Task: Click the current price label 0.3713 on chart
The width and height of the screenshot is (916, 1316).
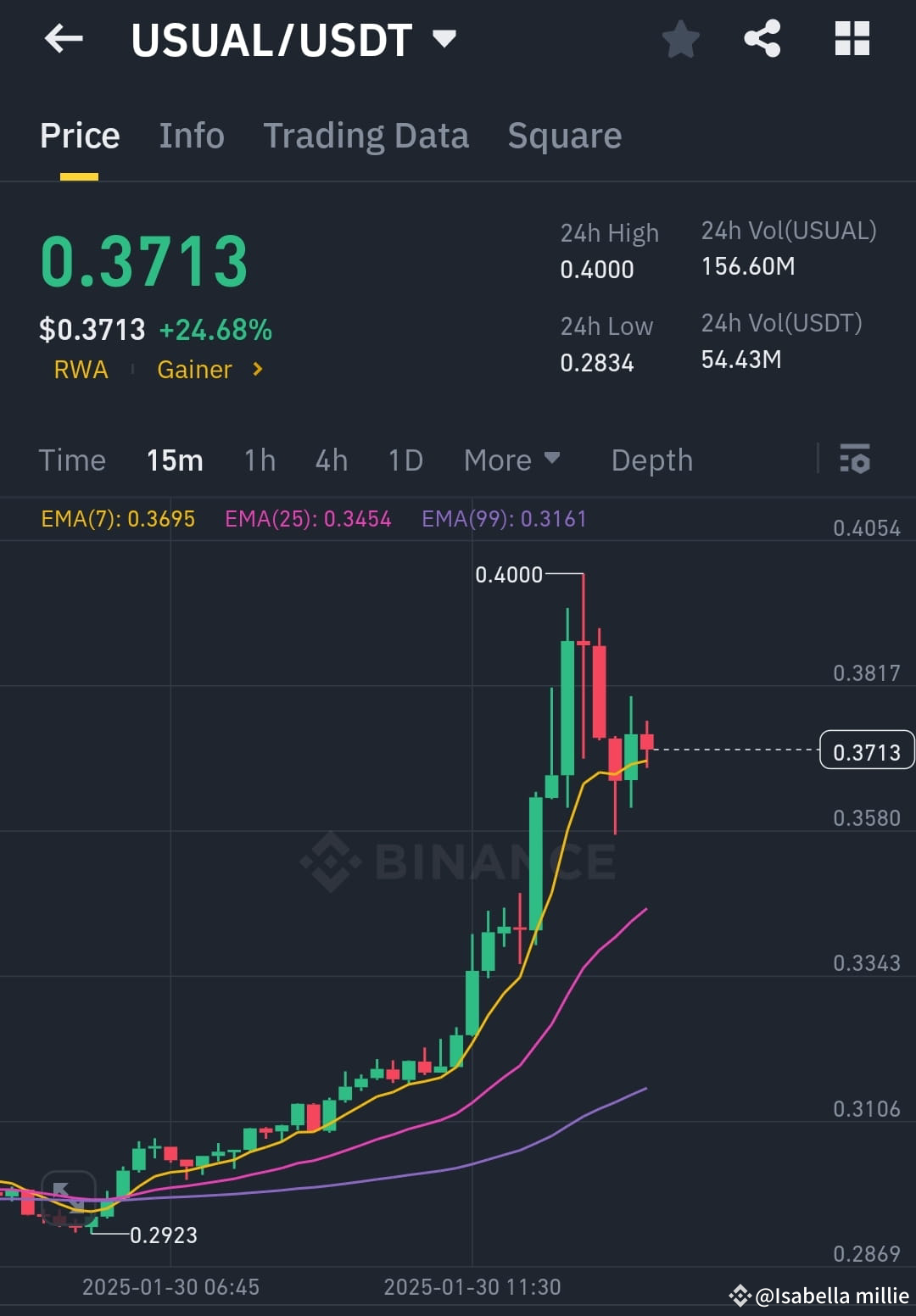Action: pos(866,750)
